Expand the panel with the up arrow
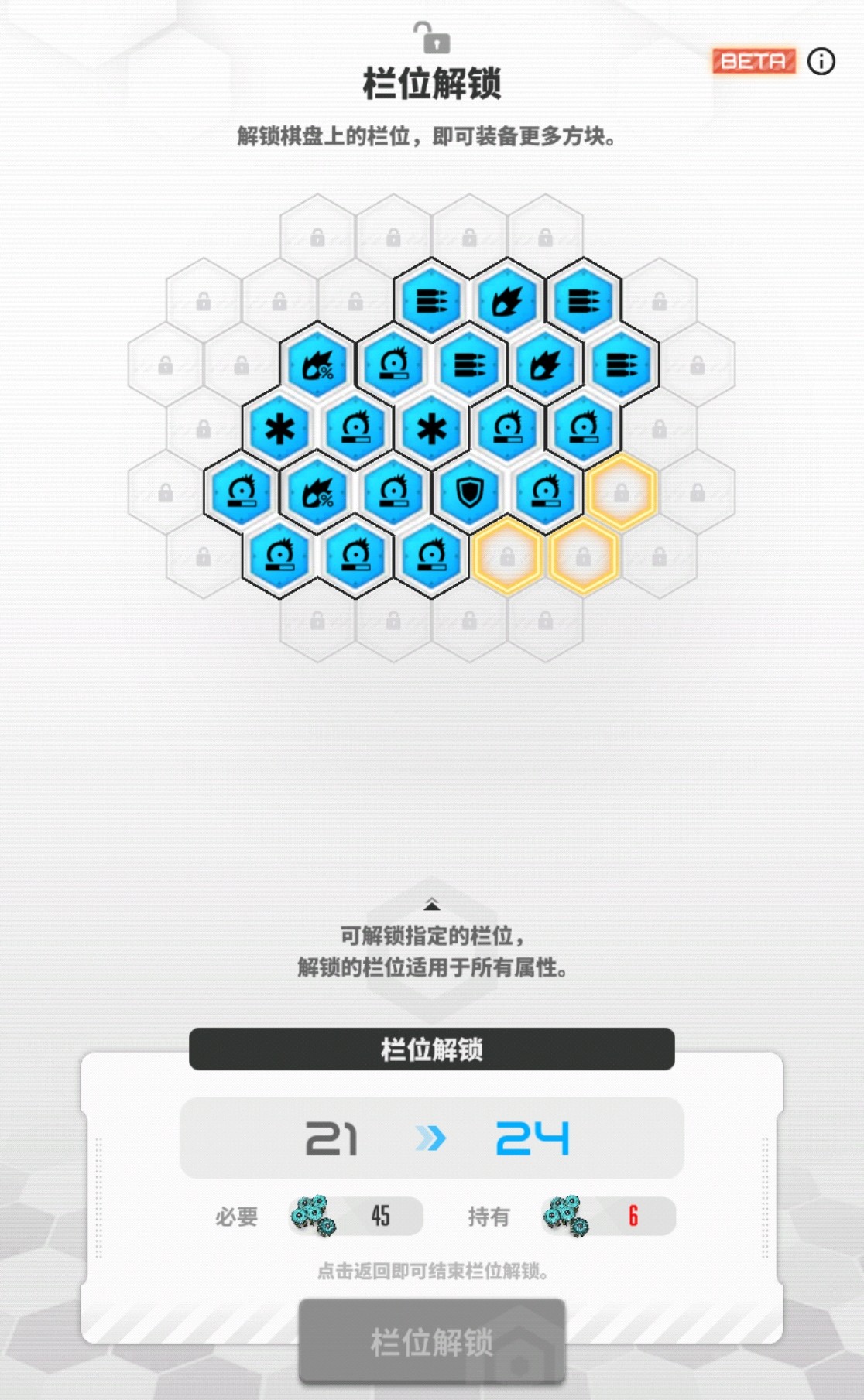864x1400 pixels. tap(431, 905)
